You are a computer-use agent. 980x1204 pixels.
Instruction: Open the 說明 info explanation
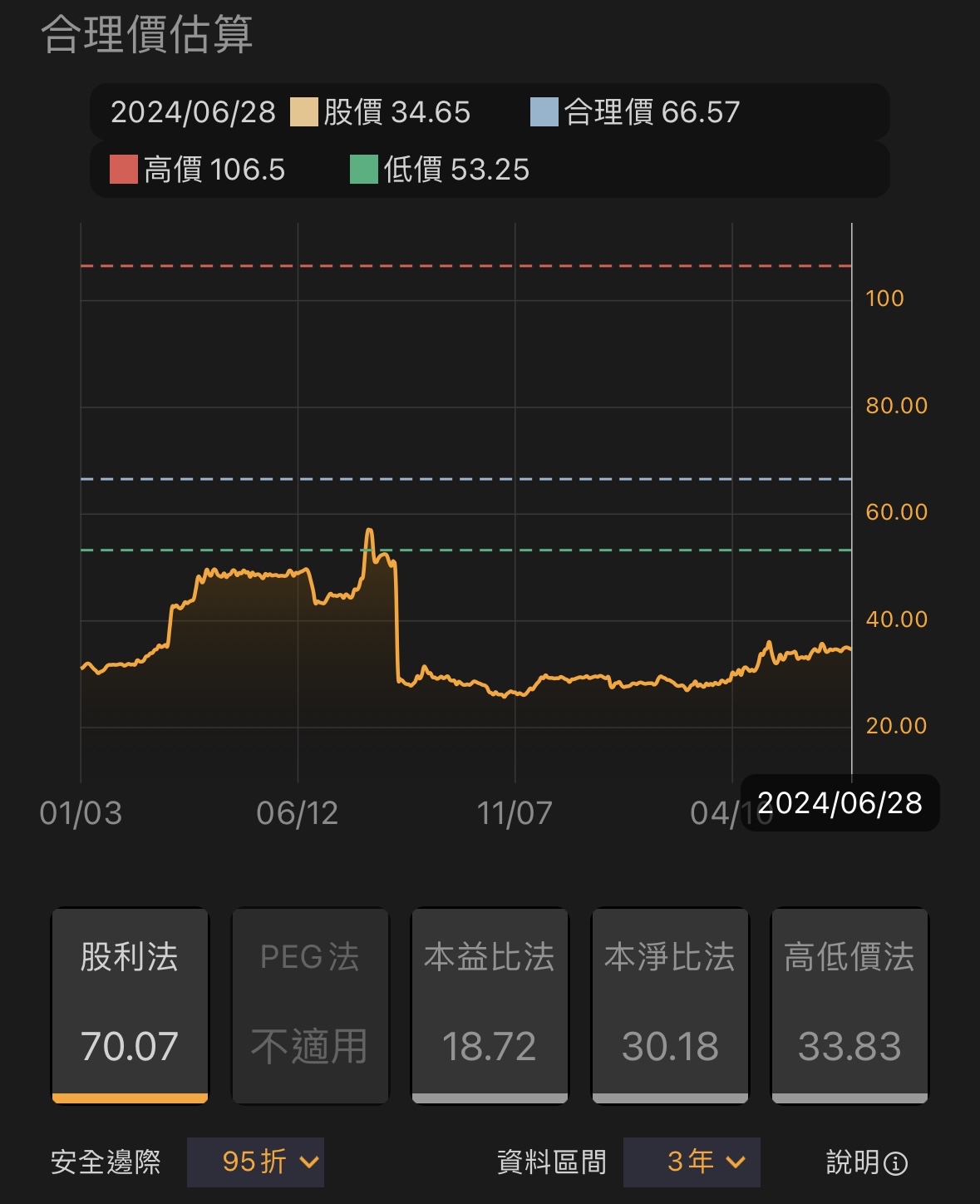pos(866,1162)
